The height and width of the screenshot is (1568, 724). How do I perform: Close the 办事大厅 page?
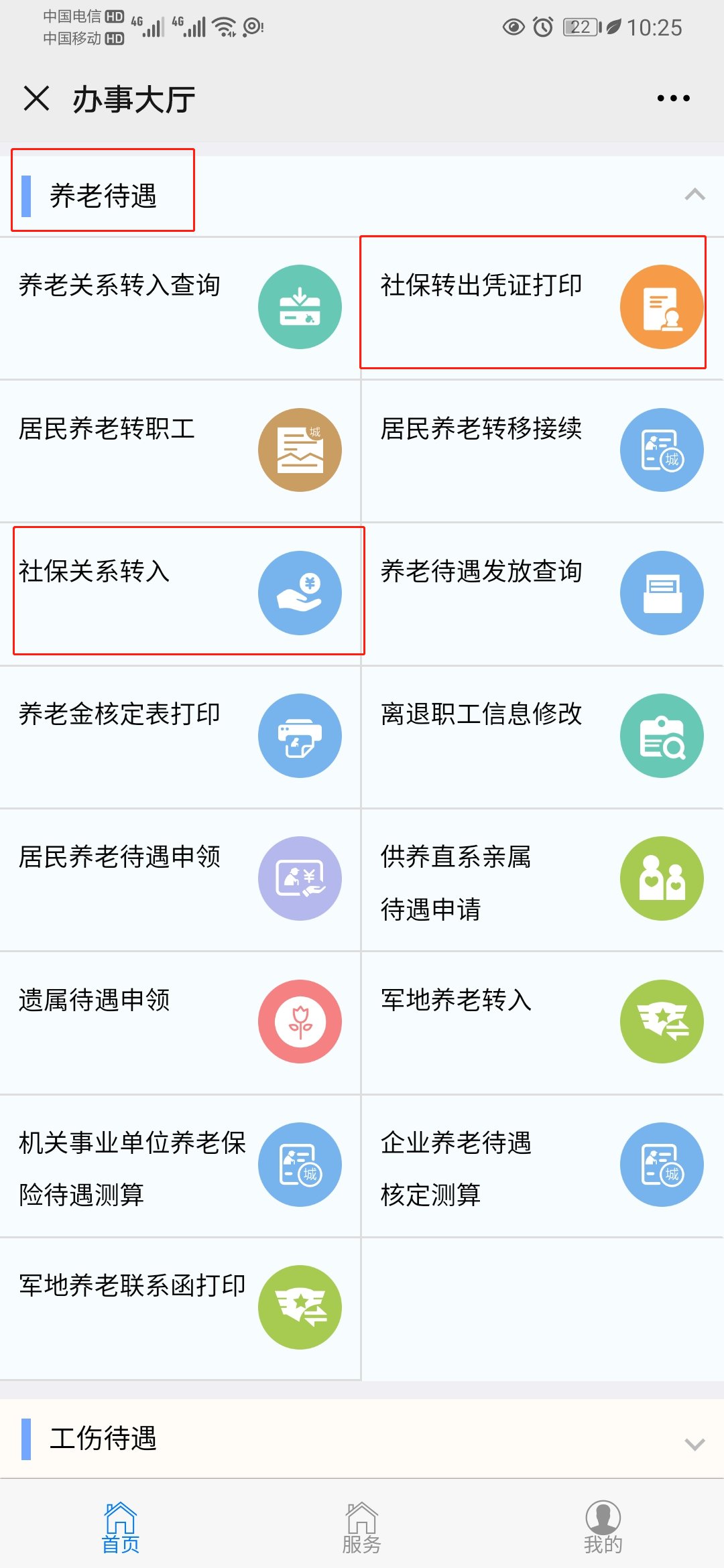tap(36, 99)
